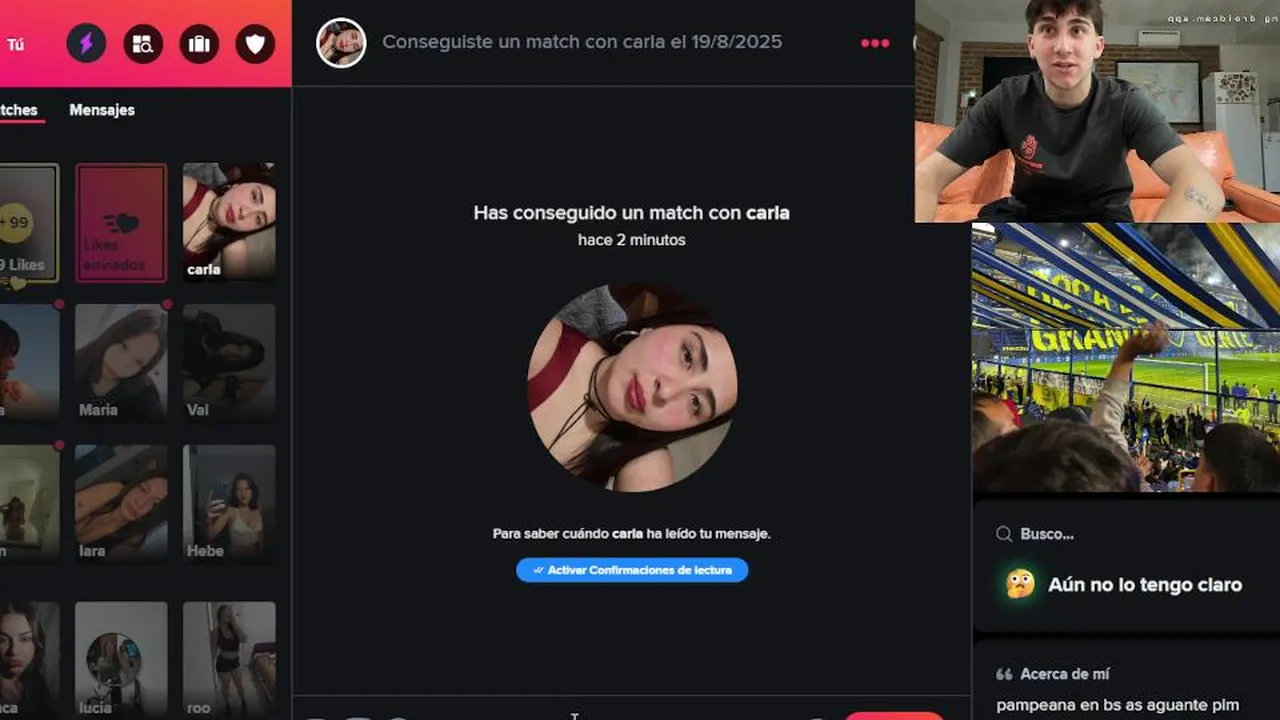Open the match with Val
Viewport: 1280px width, 720px height.
229,362
